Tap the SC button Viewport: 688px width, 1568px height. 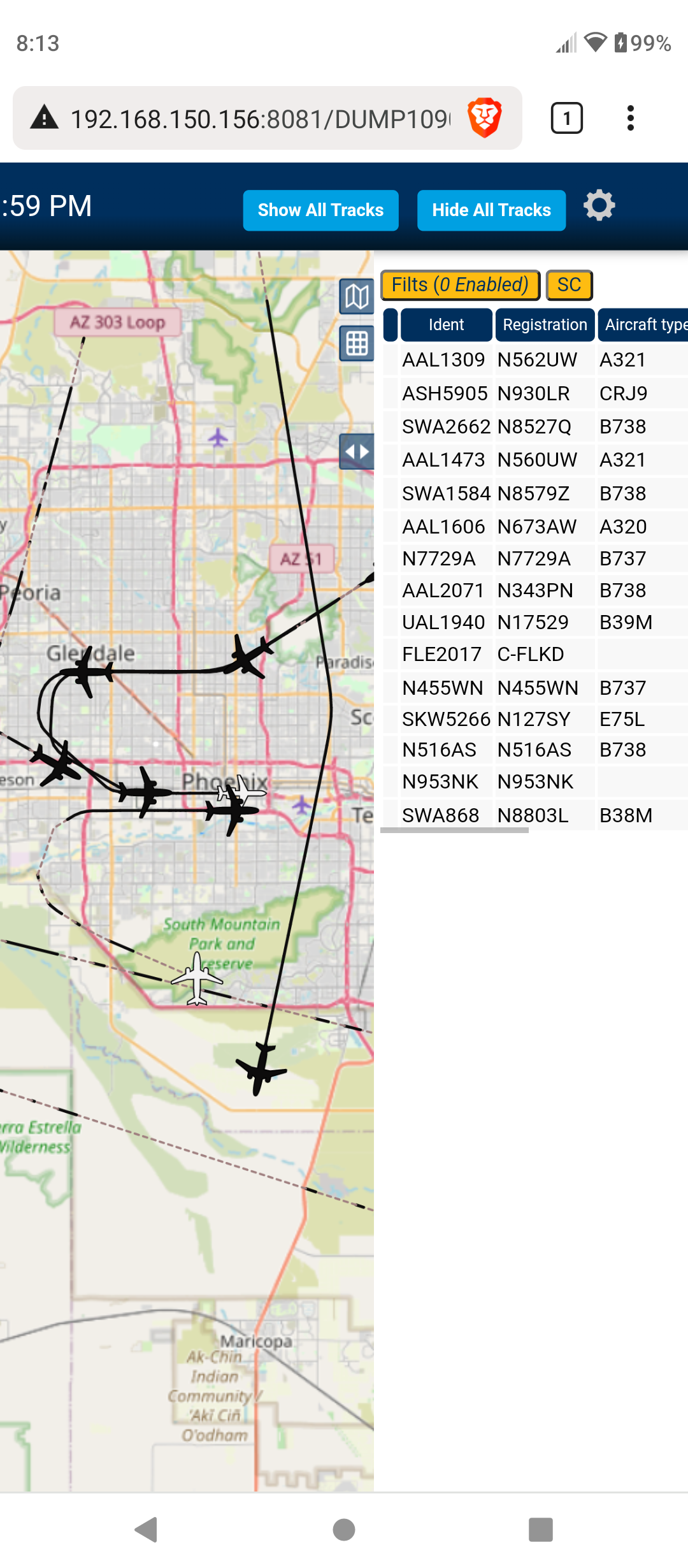(x=569, y=285)
